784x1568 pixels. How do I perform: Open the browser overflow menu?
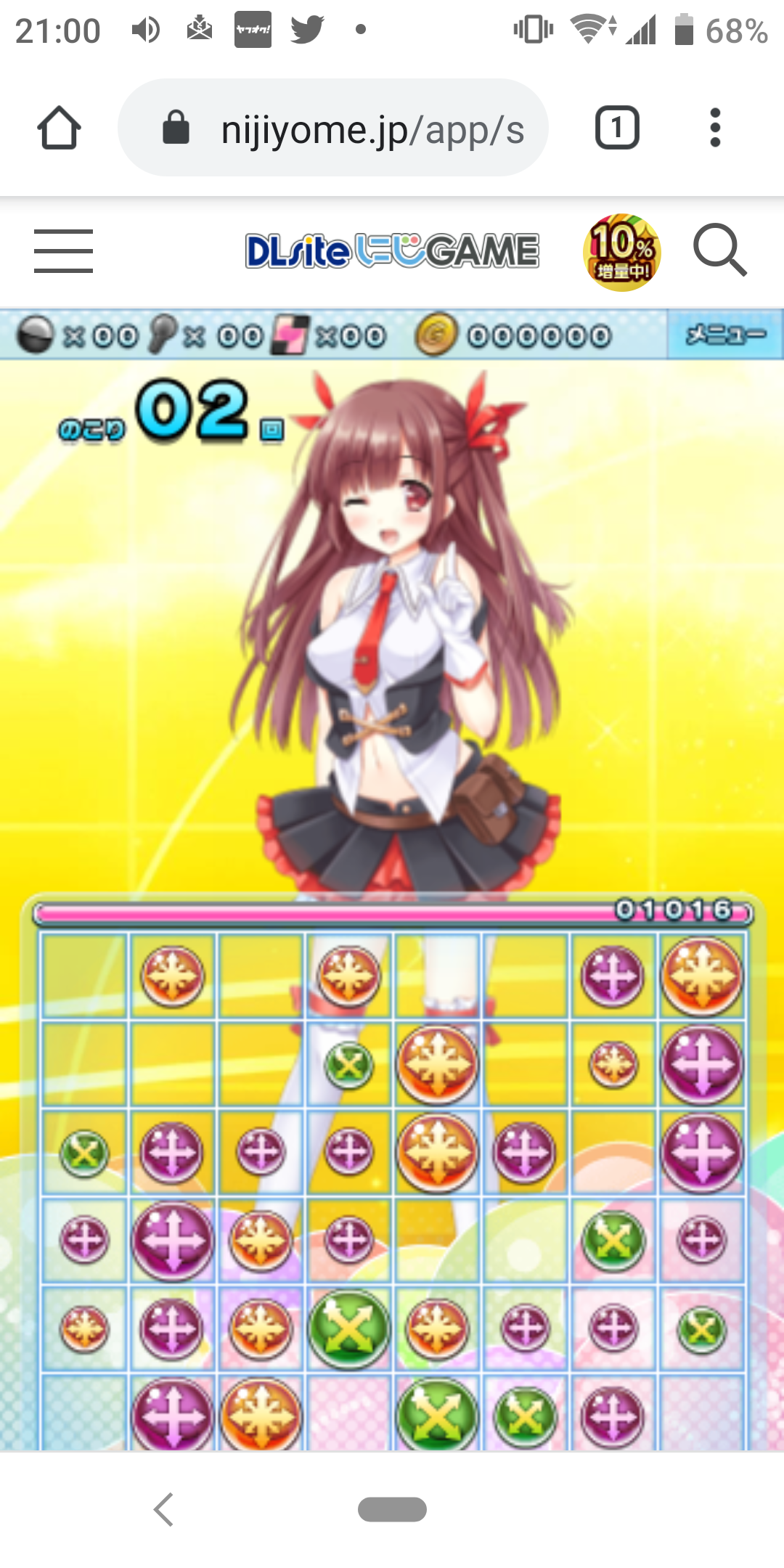[x=715, y=128]
